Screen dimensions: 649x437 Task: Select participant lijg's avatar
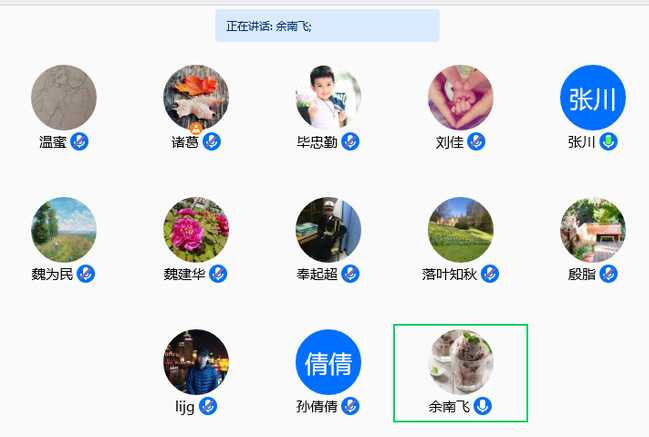pos(196,362)
